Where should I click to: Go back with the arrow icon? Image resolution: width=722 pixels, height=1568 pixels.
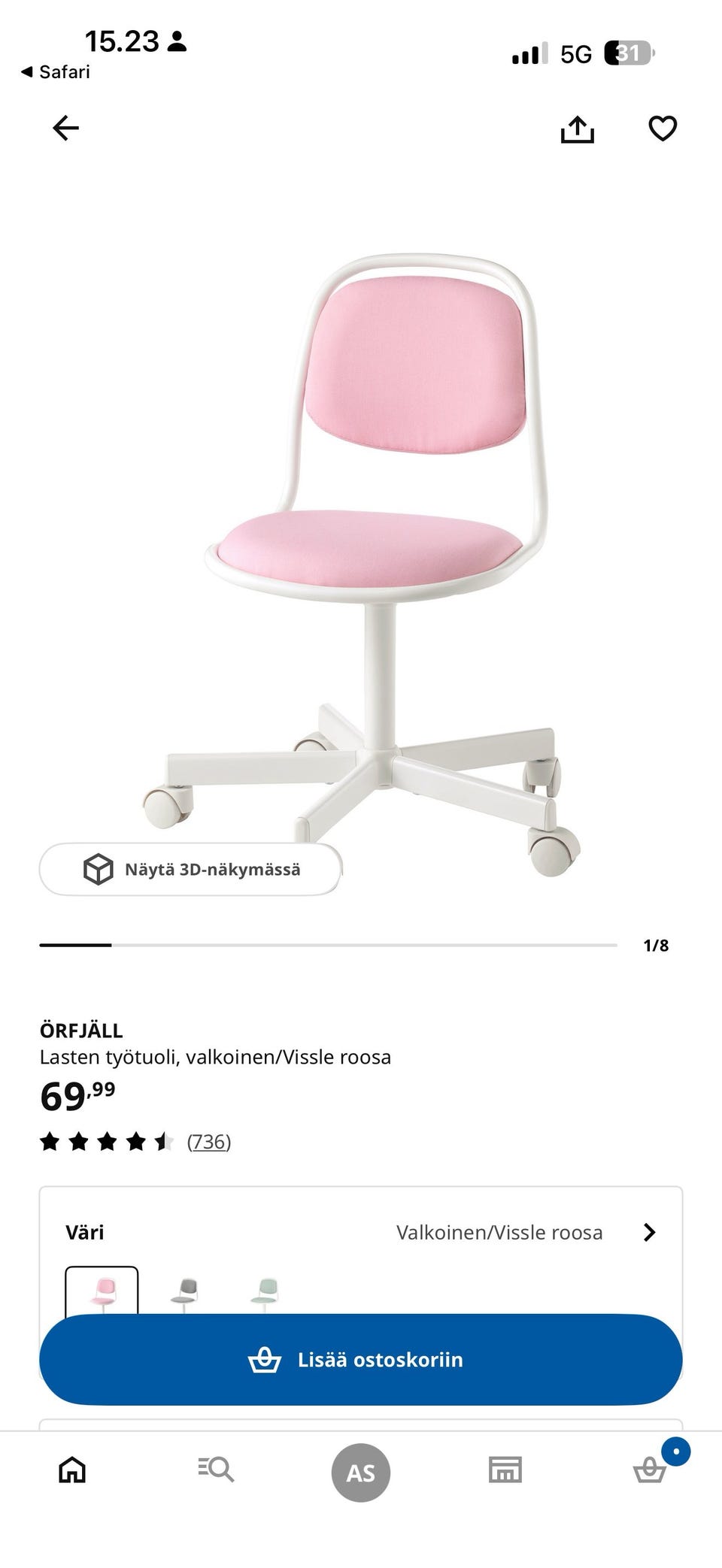click(65, 128)
